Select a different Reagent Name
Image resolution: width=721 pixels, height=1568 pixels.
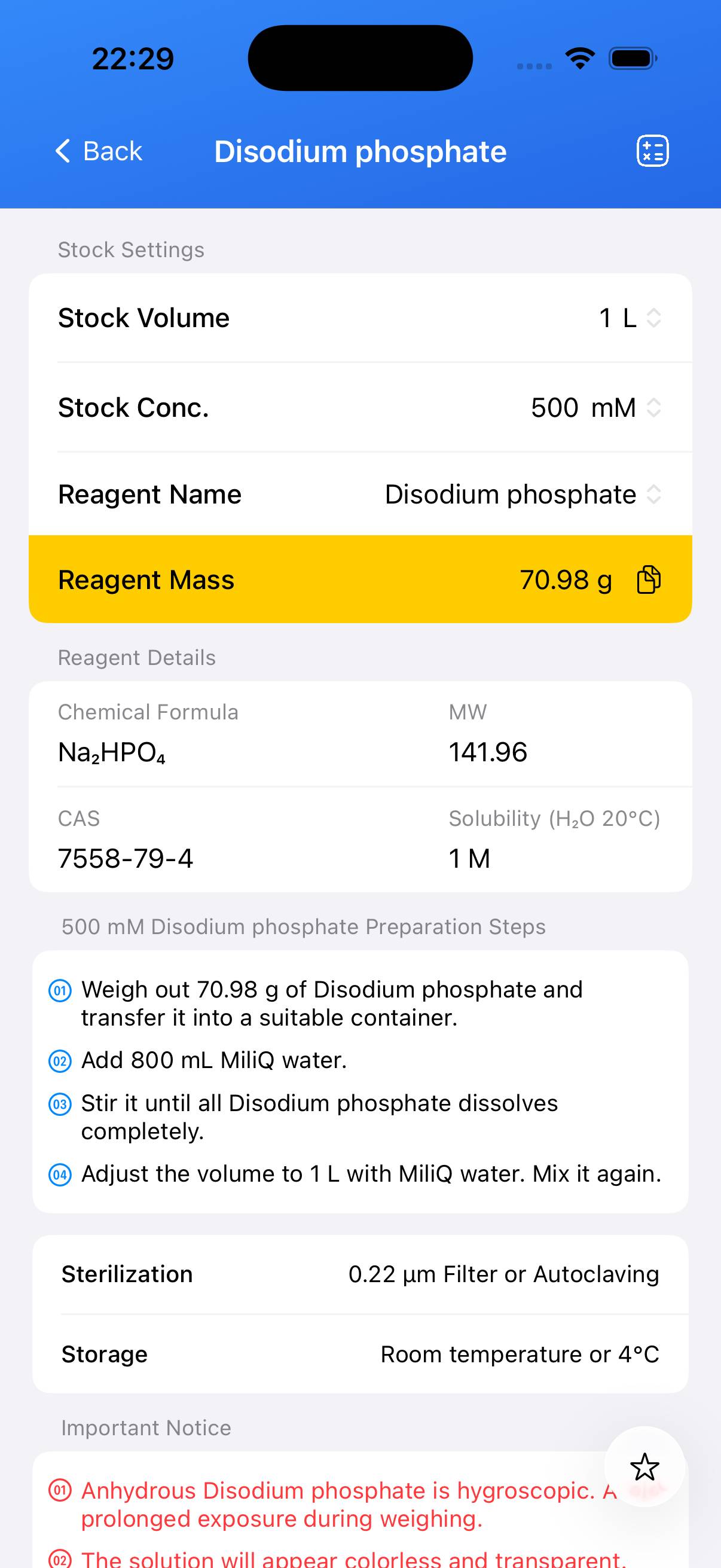(522, 494)
